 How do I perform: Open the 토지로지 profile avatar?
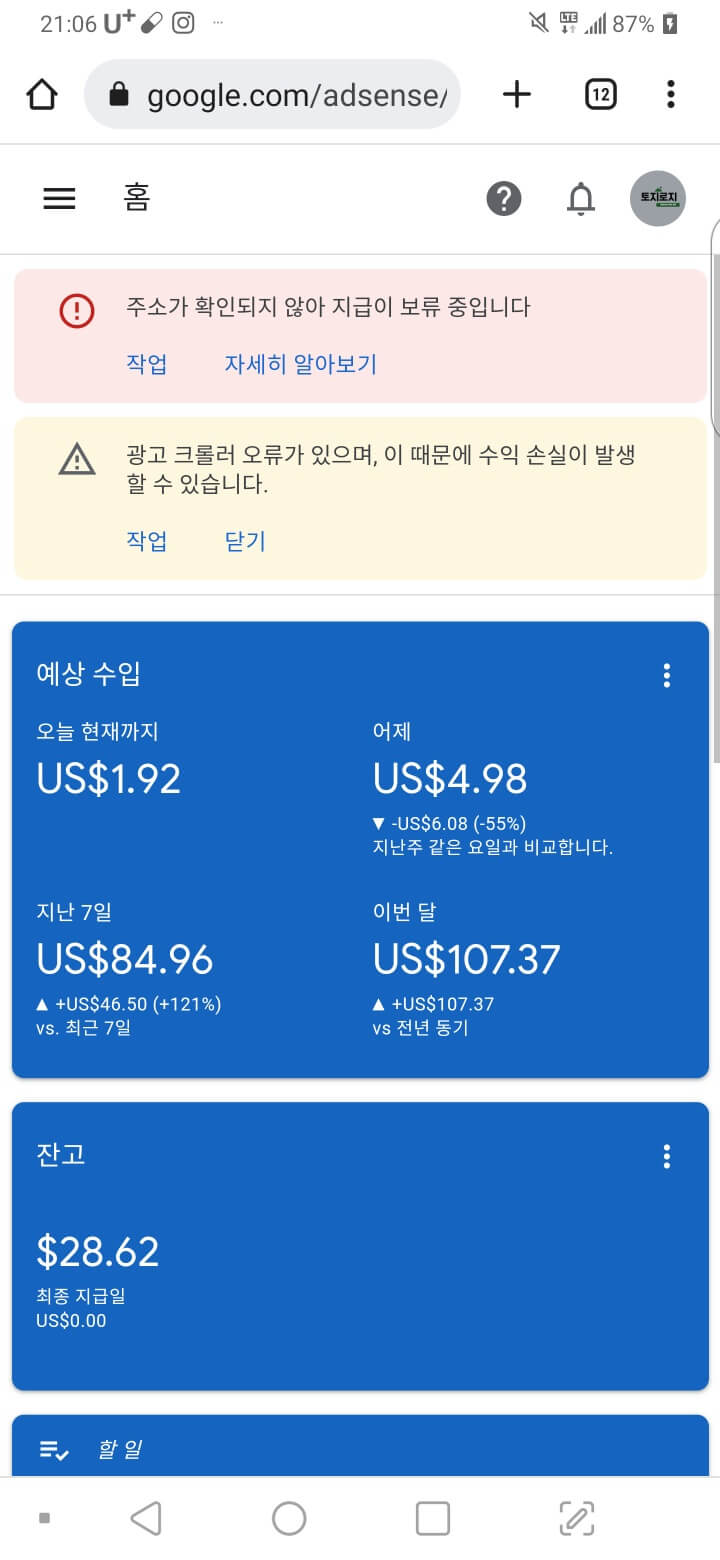657,198
